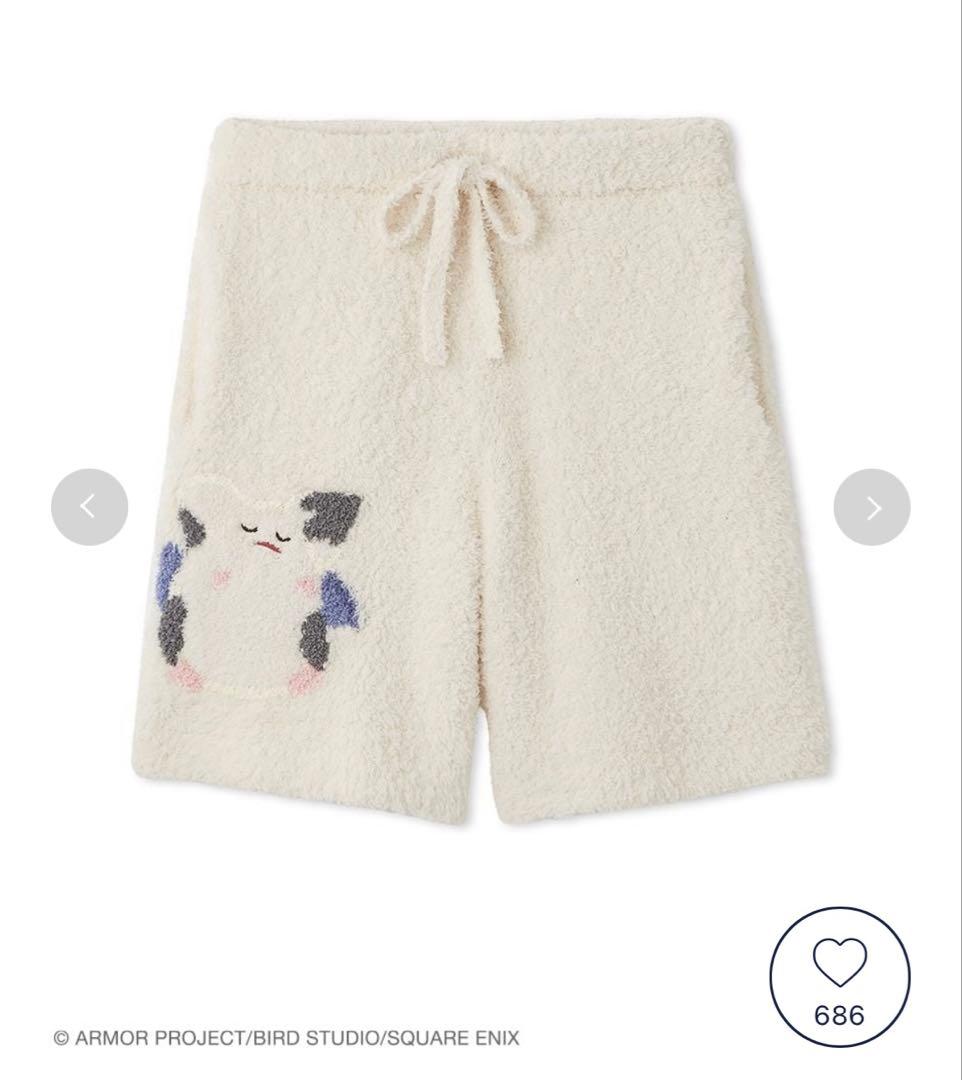
Task: Go to the previous product image
Action: 89,507
